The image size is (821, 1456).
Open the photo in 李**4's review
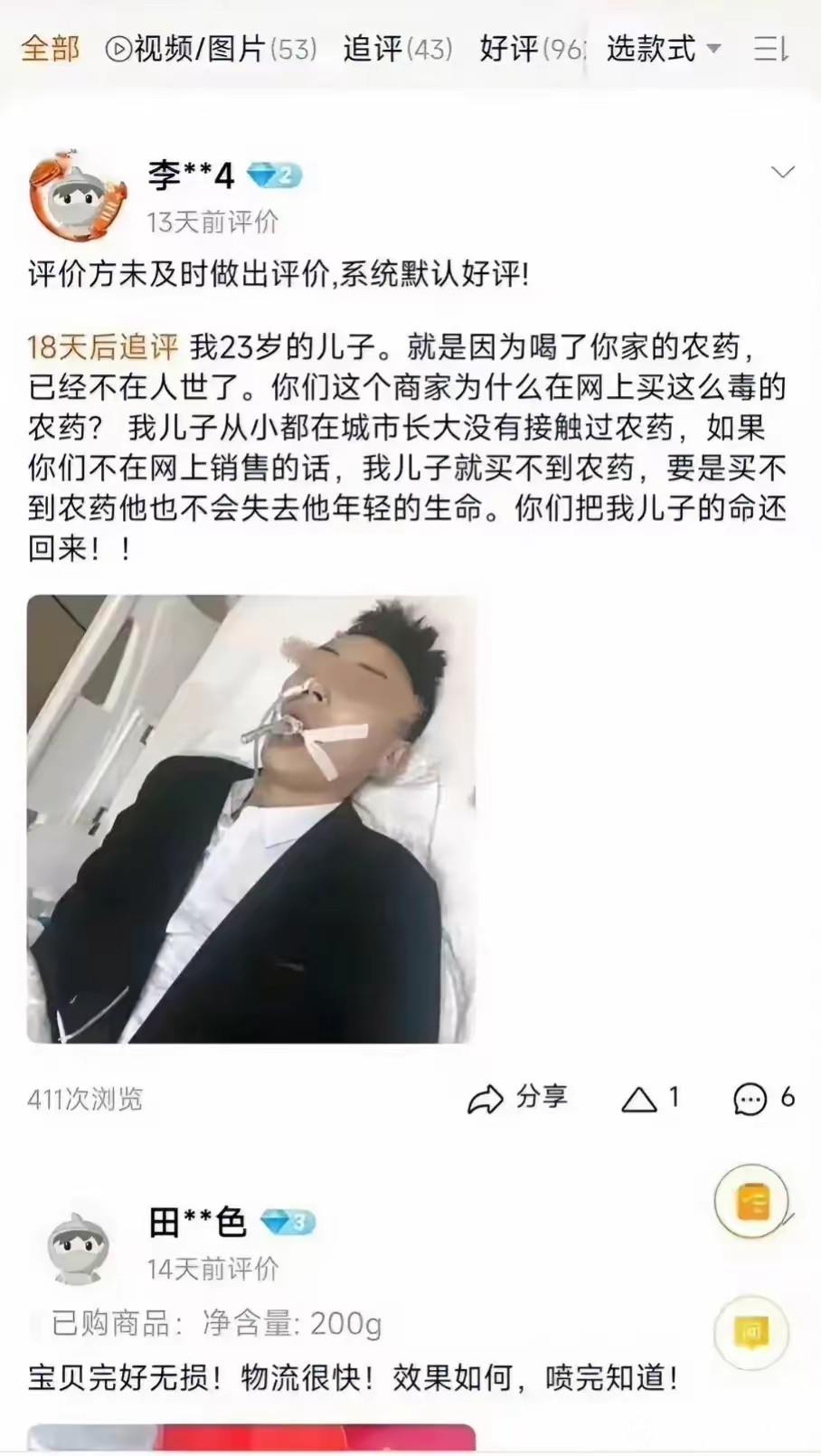(250, 818)
